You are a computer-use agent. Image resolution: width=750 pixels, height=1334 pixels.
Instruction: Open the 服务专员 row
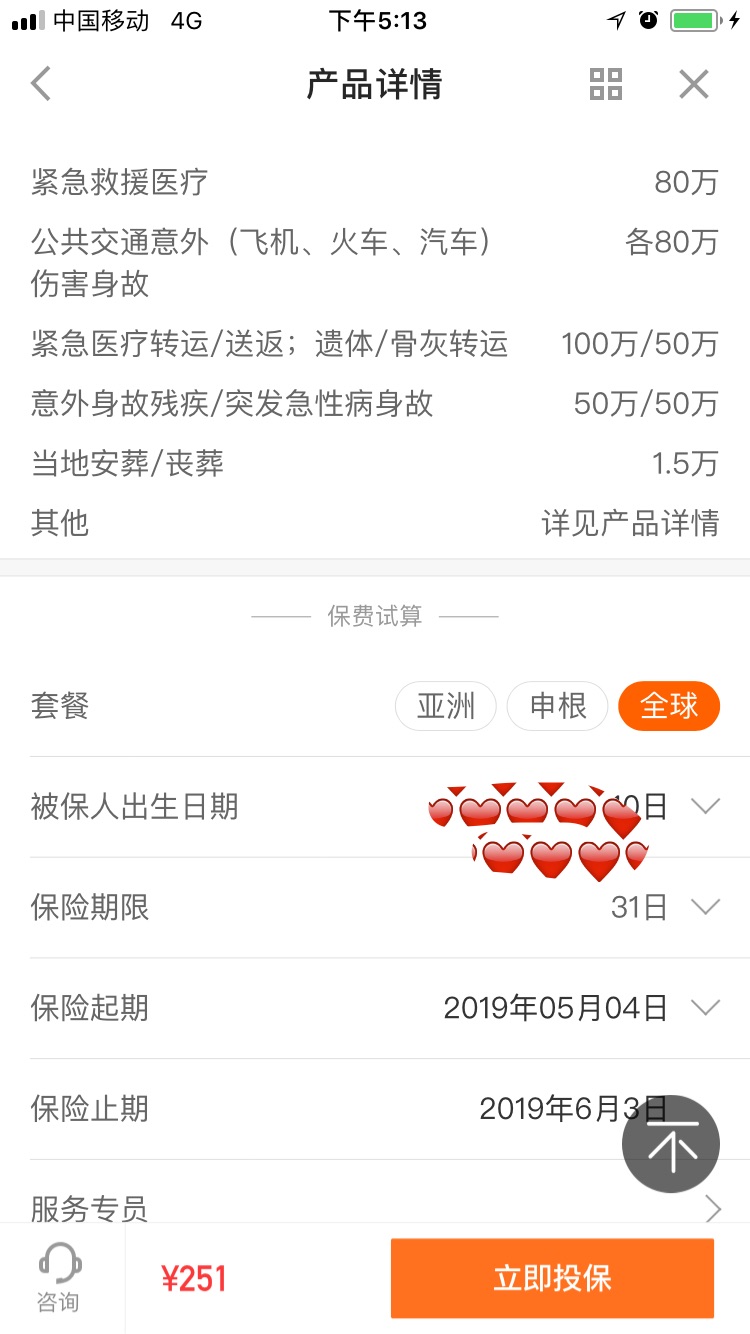(711, 1209)
